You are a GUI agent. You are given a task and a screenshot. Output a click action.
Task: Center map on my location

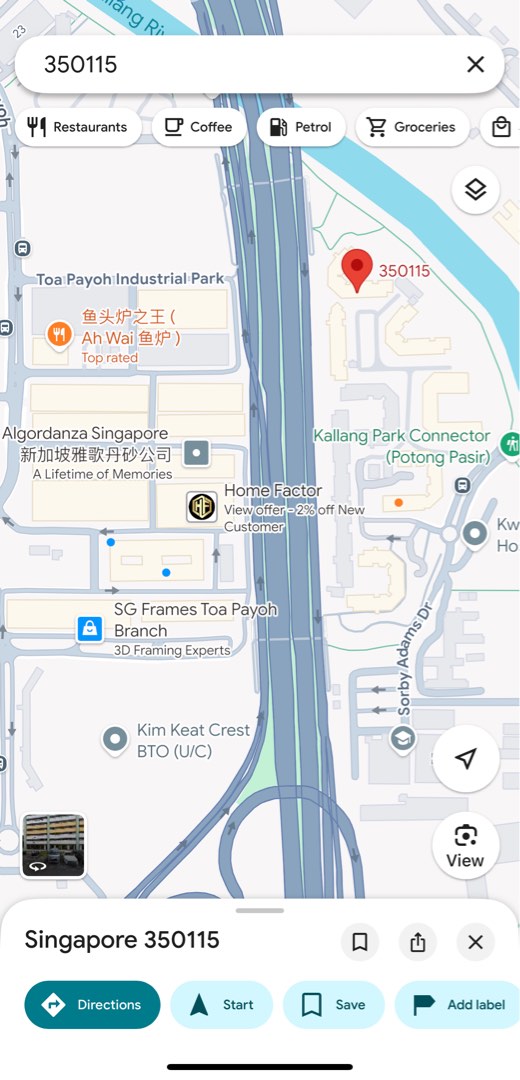click(466, 758)
